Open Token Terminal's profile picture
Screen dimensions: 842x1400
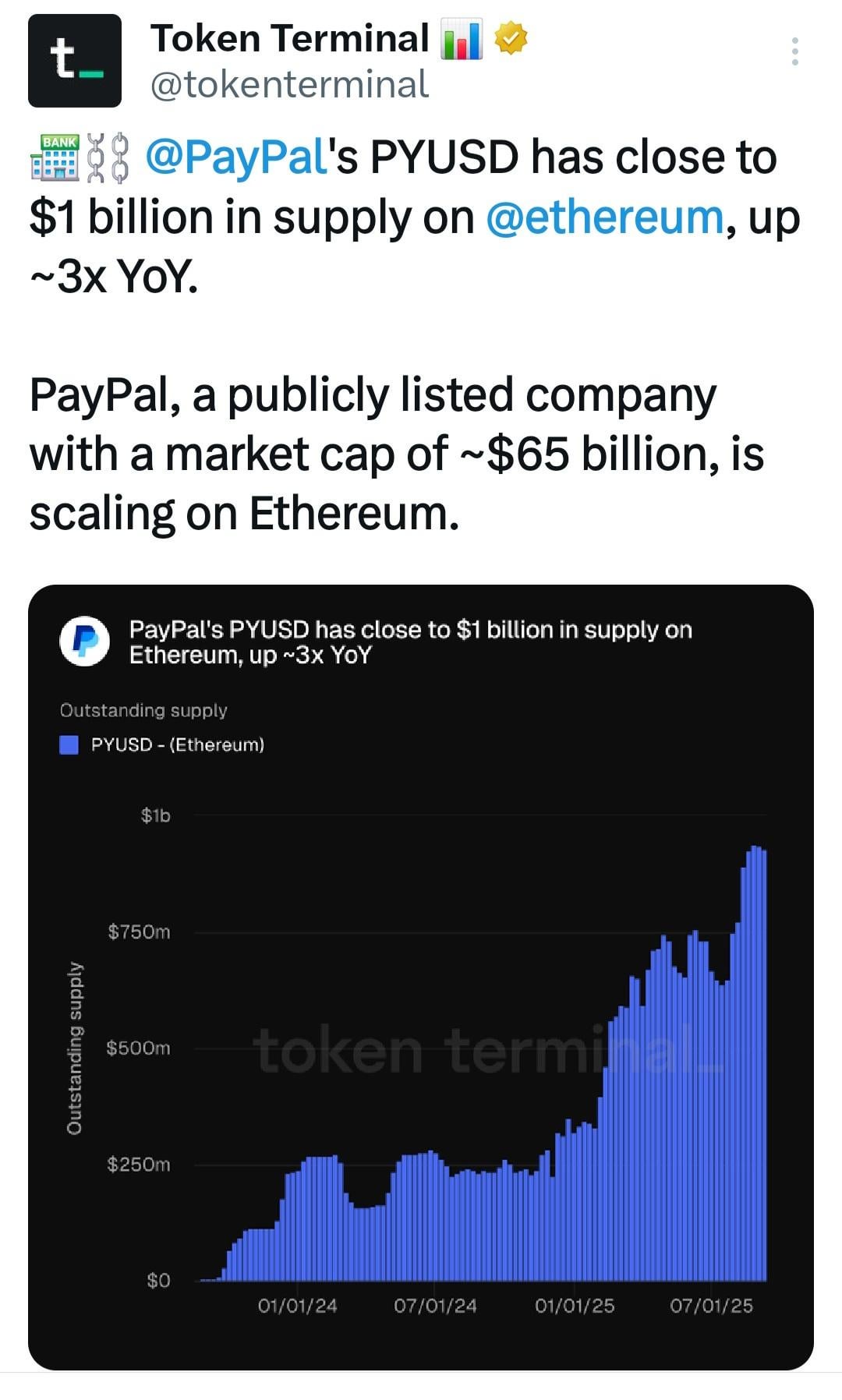[75, 61]
